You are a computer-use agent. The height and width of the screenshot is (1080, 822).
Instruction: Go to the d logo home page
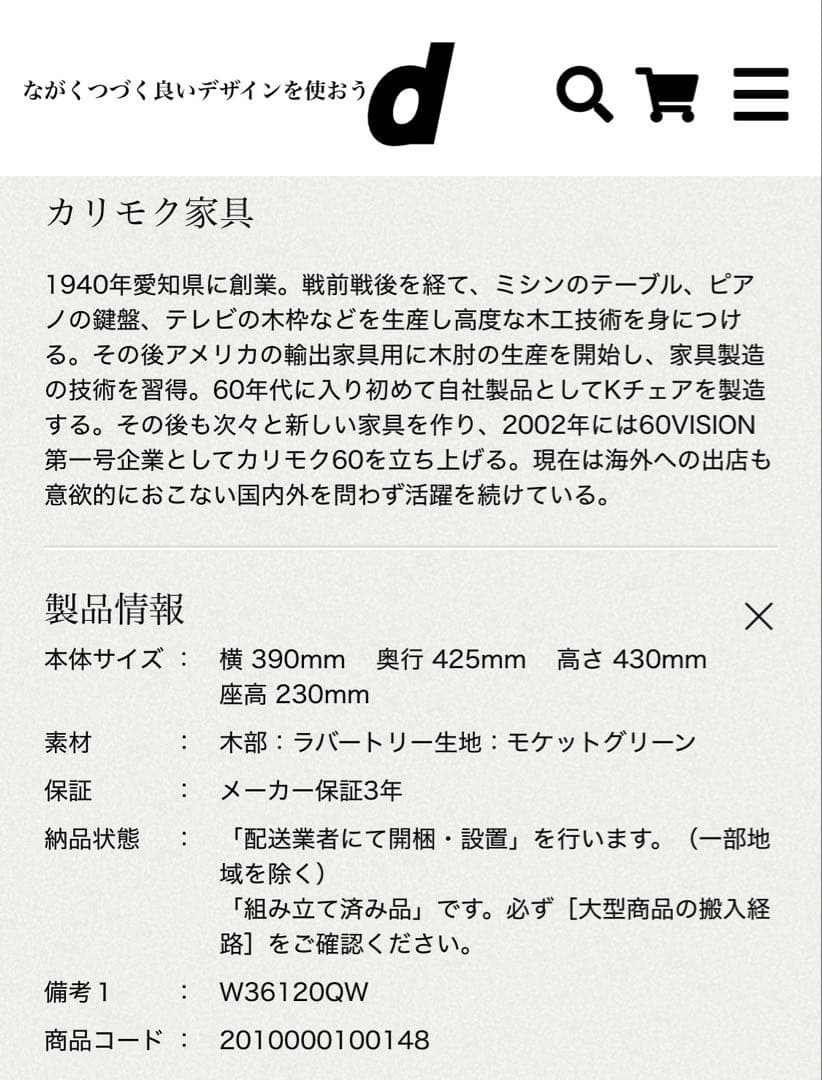410,95
